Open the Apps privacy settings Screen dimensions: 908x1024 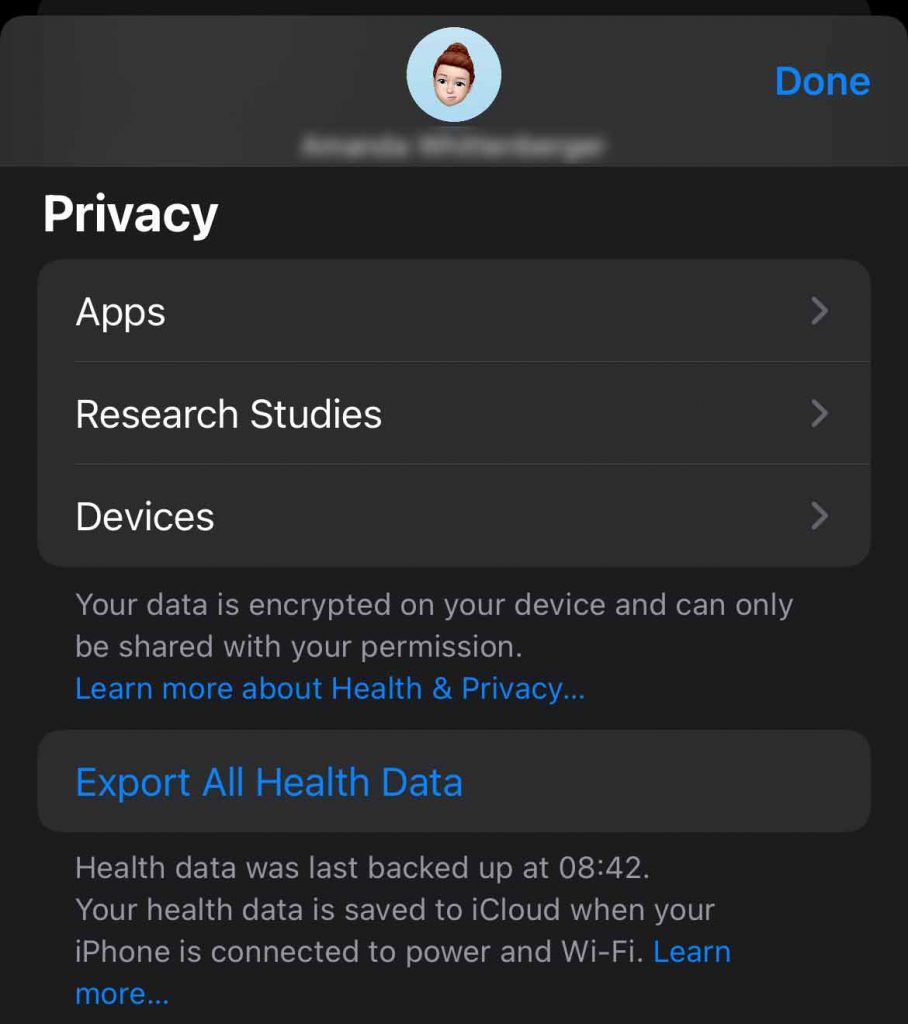453,312
